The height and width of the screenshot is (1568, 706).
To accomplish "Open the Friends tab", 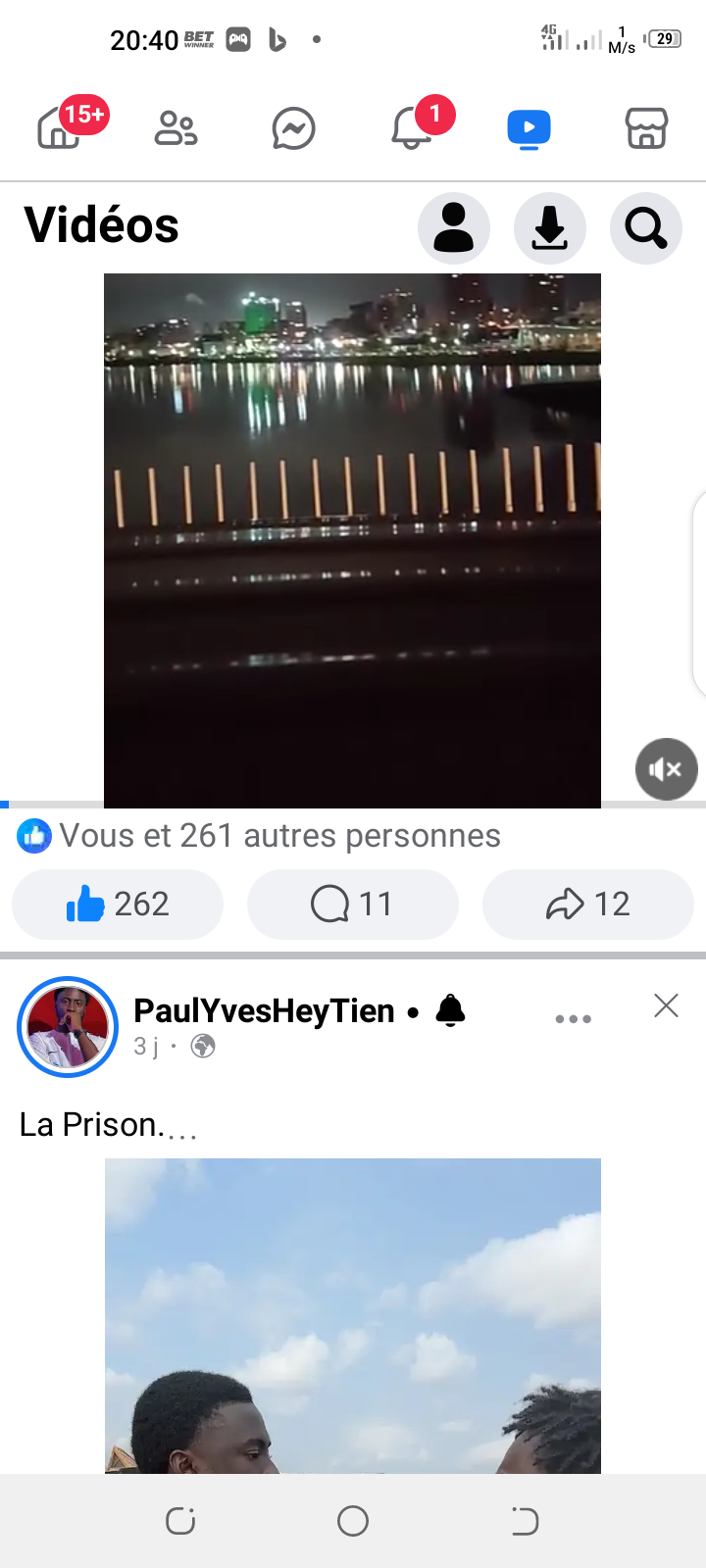I will coord(176,128).
